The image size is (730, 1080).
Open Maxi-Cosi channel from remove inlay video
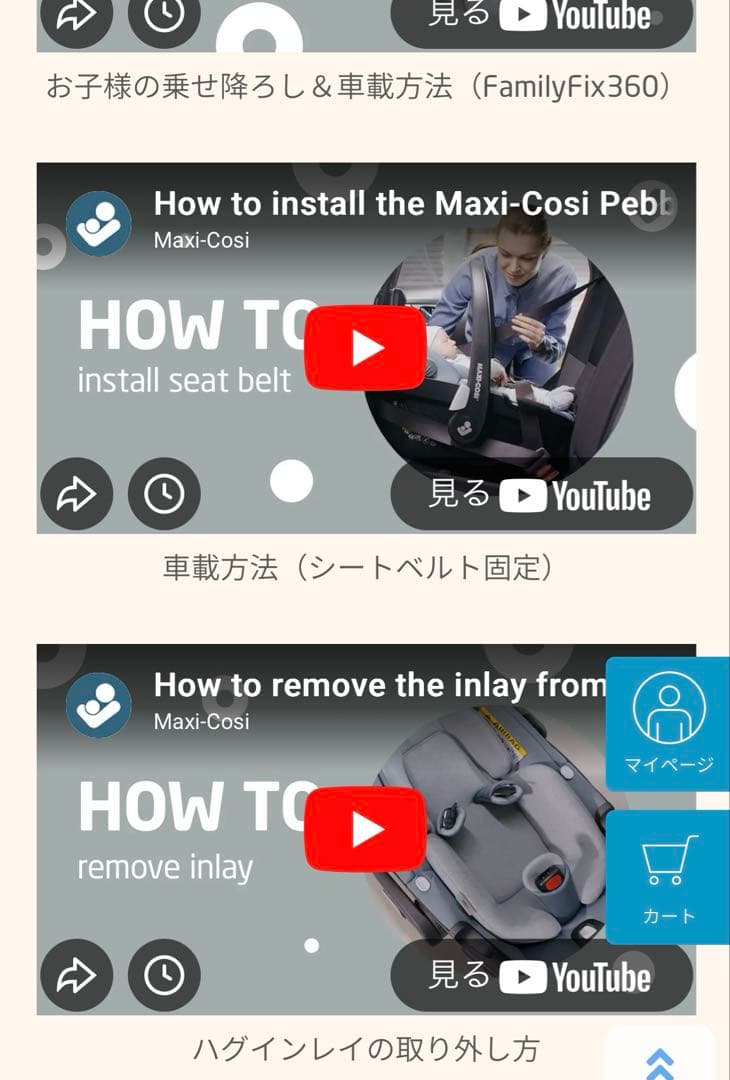point(98,705)
